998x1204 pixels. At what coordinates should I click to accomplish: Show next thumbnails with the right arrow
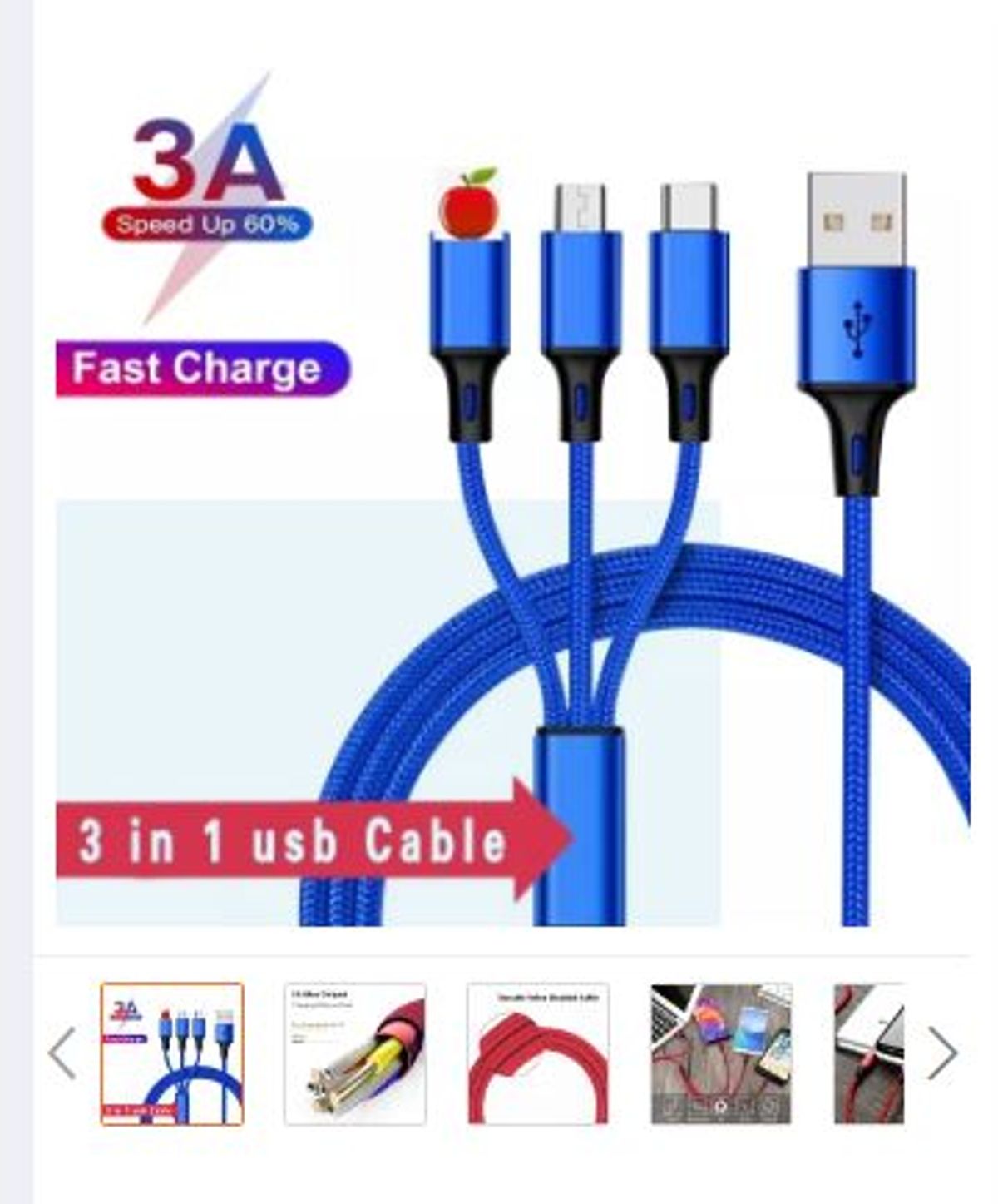[x=941, y=1053]
